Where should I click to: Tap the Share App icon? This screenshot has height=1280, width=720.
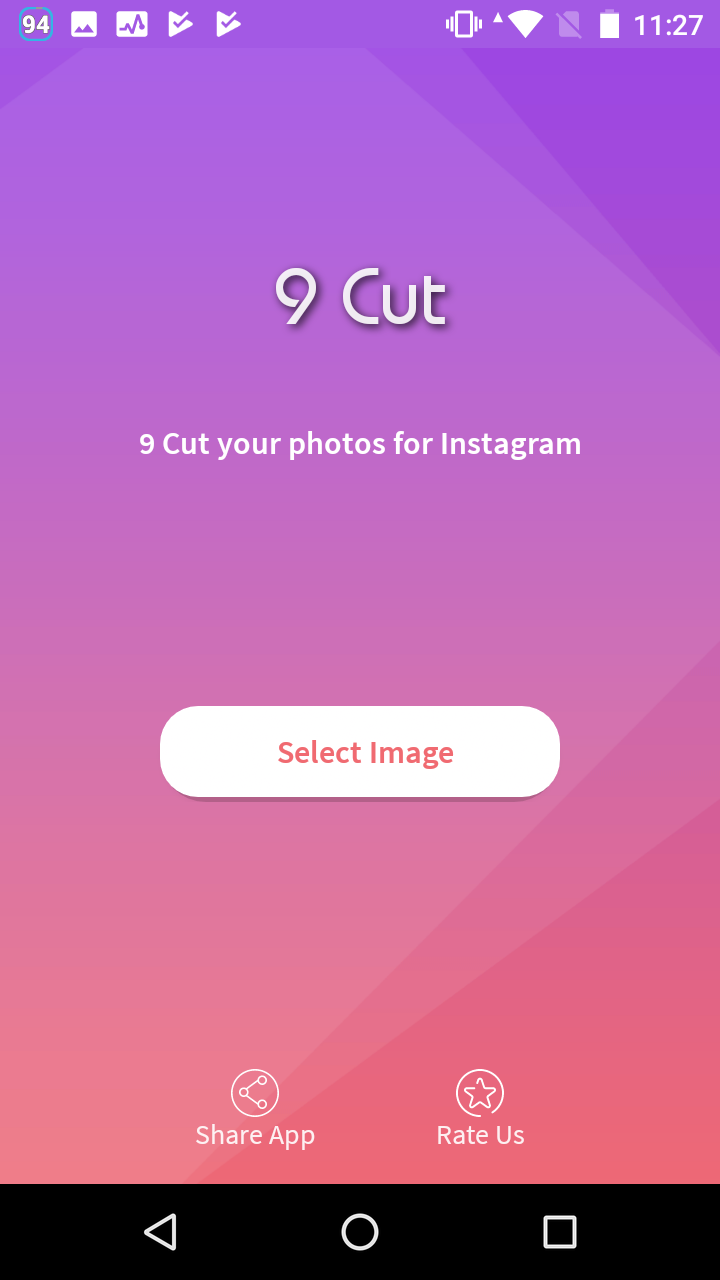tap(255, 1092)
